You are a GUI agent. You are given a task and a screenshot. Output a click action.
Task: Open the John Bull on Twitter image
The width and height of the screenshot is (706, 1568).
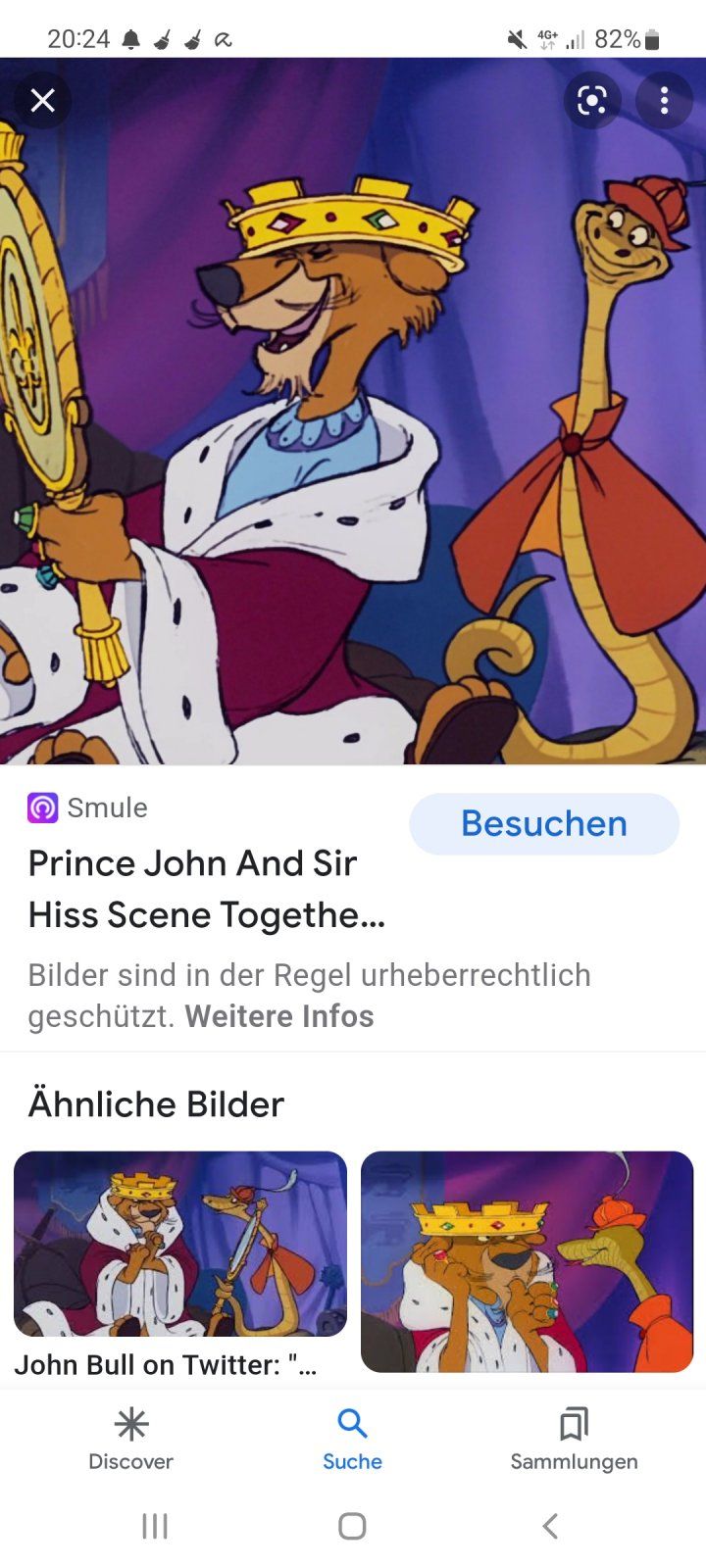point(180,1243)
